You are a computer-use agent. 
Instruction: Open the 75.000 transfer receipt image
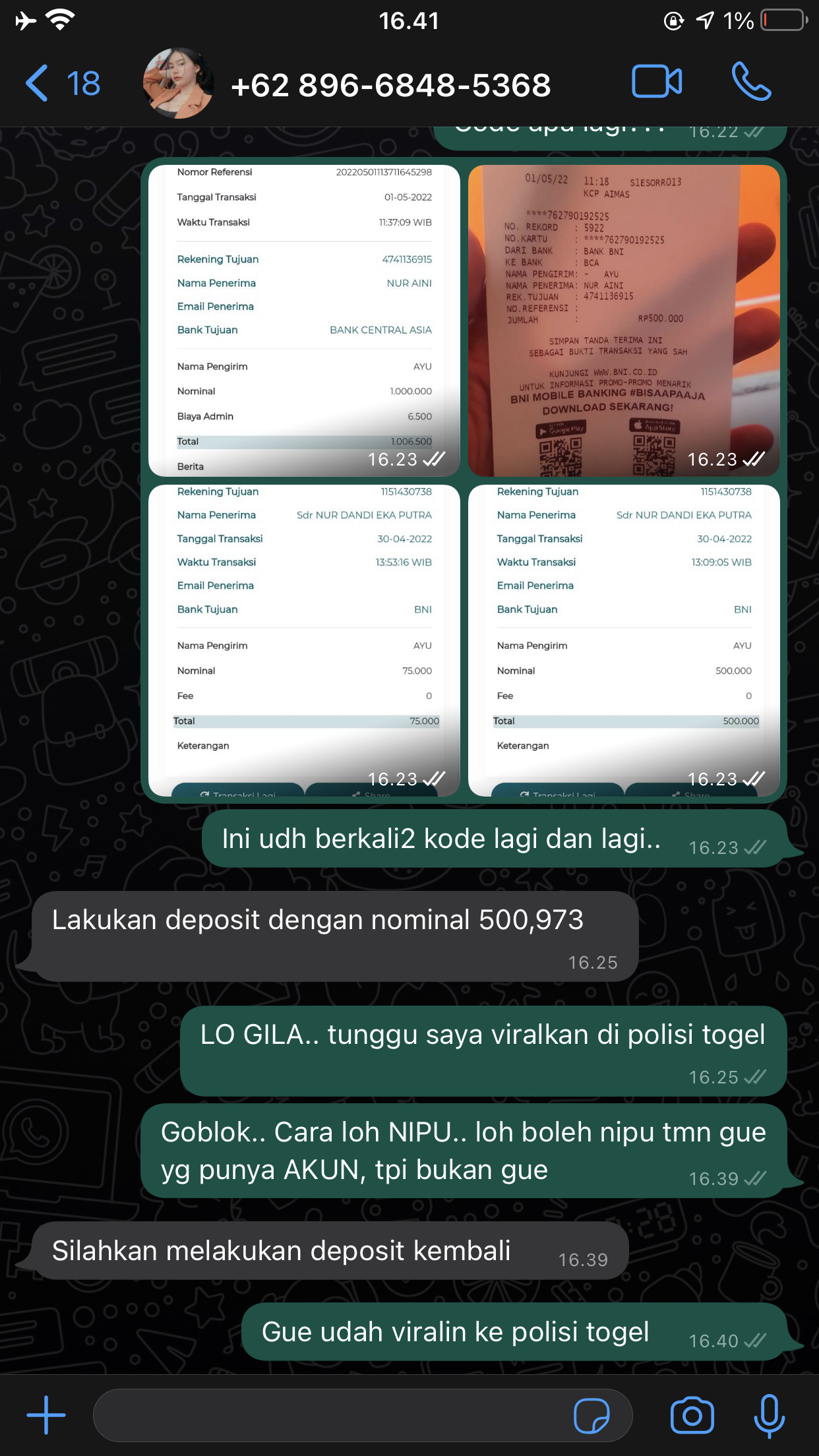coord(304,640)
